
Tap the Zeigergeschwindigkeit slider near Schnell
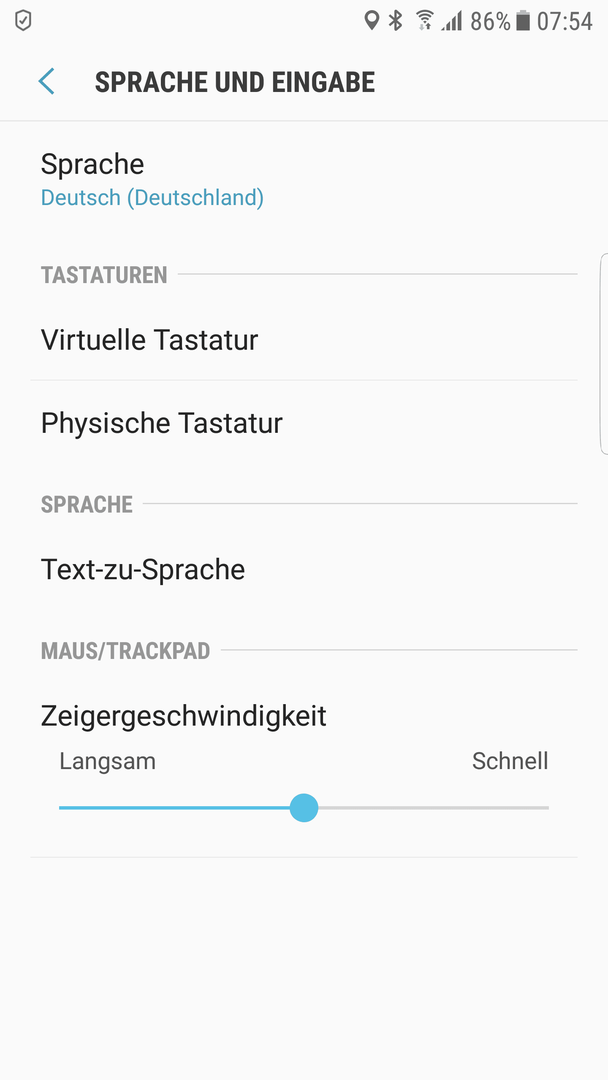(x=523, y=807)
